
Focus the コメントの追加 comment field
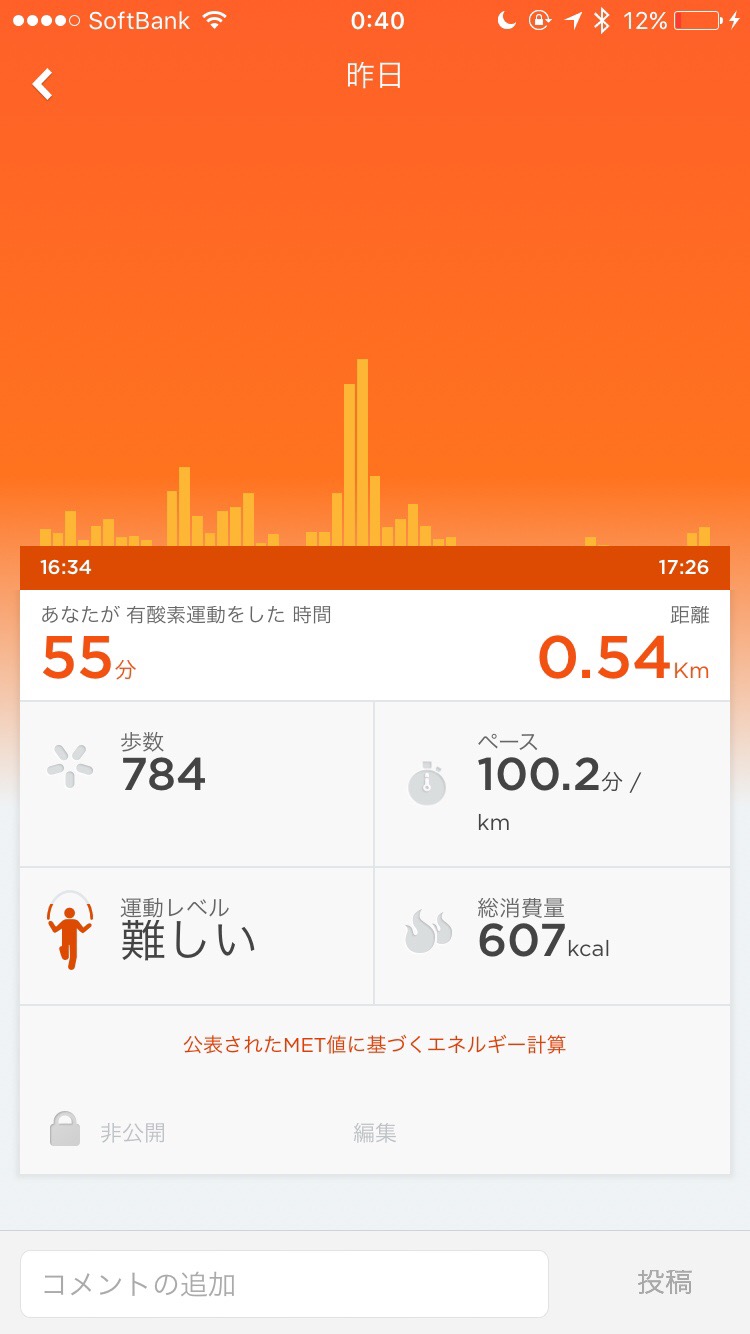pyautogui.click(x=284, y=1283)
